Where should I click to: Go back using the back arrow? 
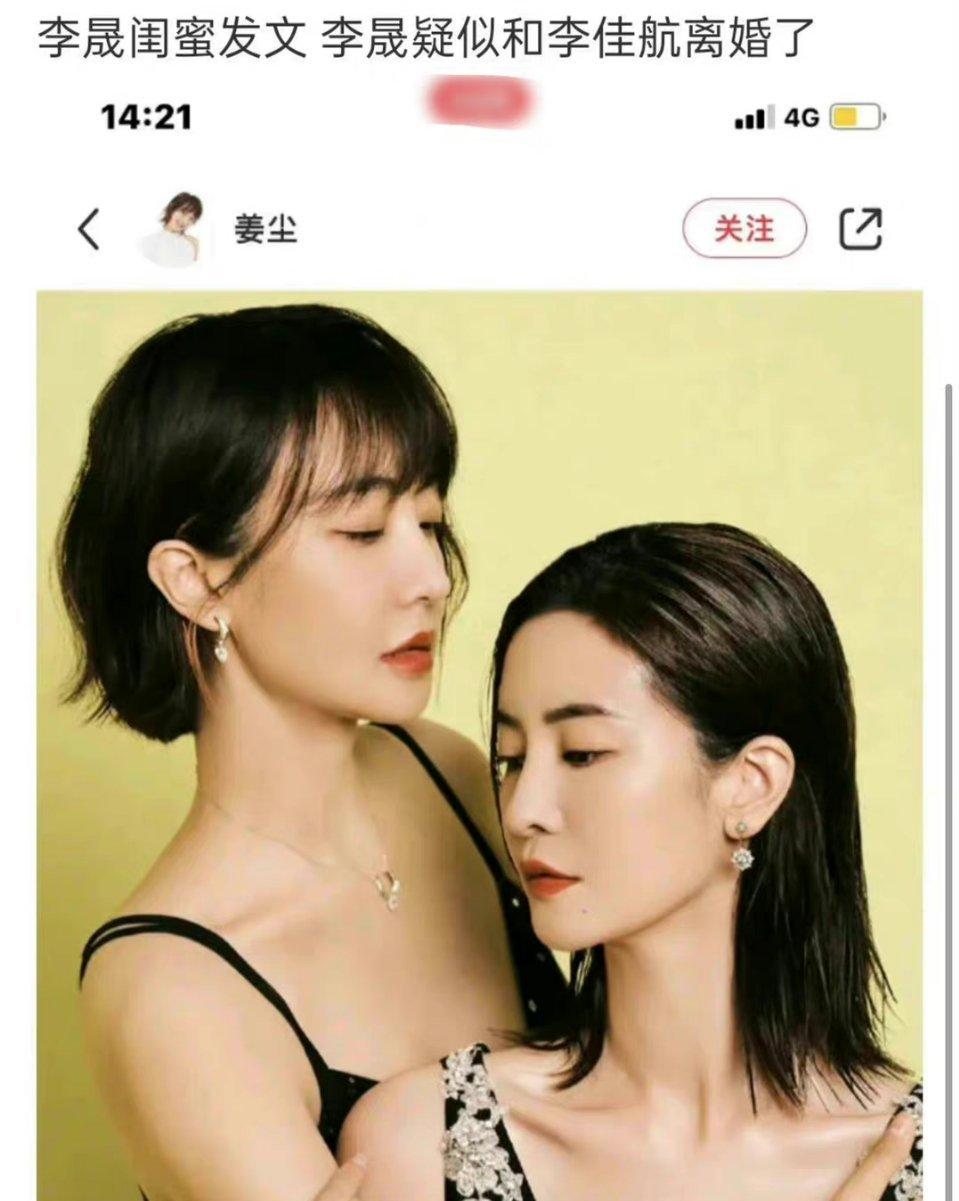coord(89,231)
